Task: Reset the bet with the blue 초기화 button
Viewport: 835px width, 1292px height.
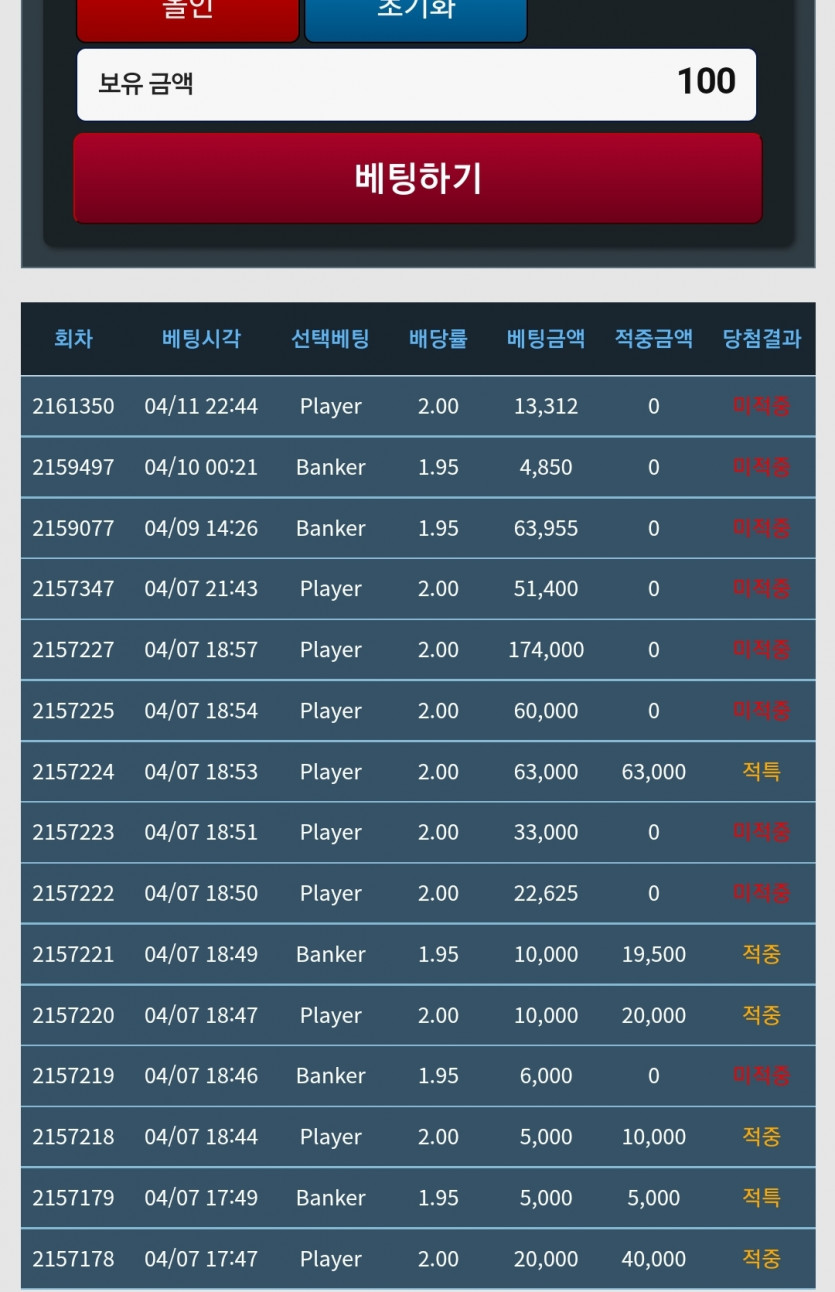Action: pos(415,17)
